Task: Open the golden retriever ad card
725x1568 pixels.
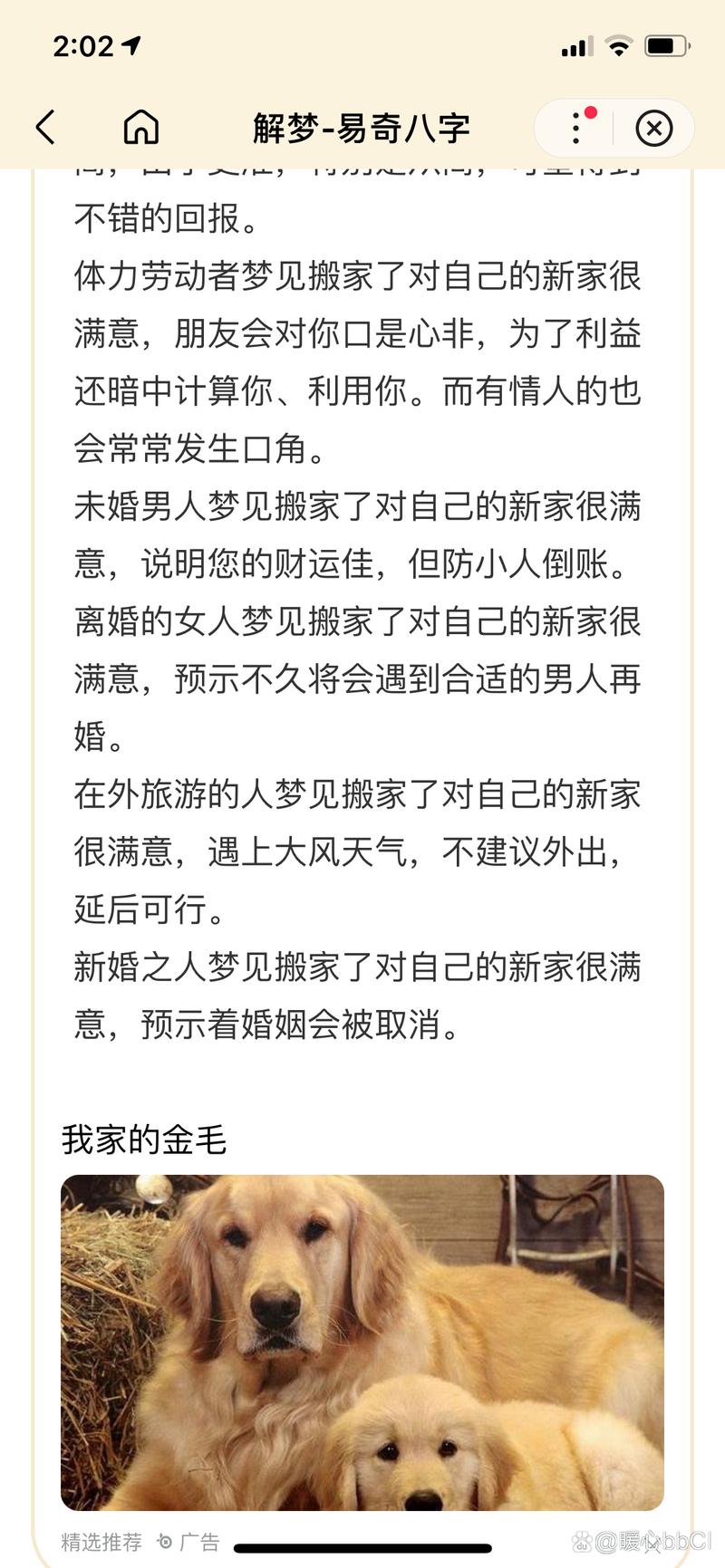Action: pyautogui.click(x=362, y=1342)
